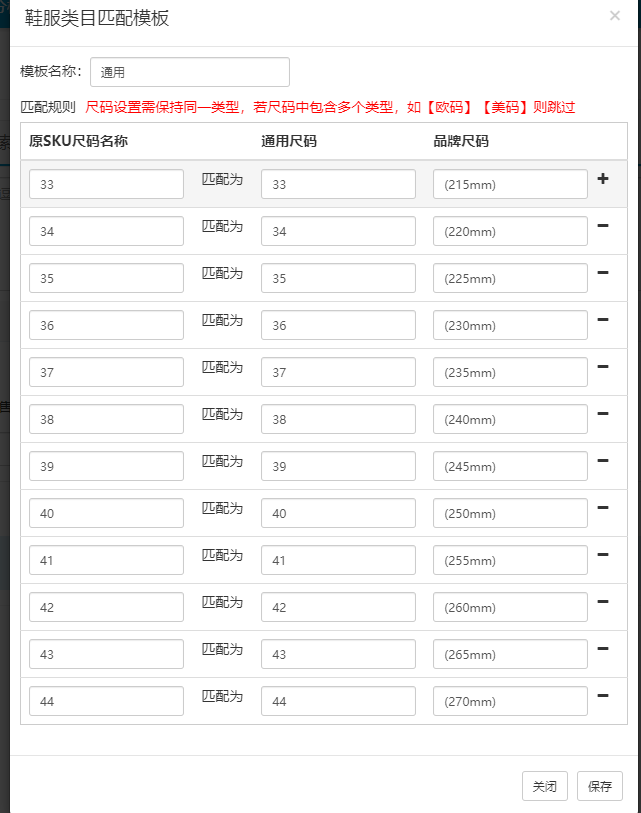Delete the size 38 matching row
Screen dimensions: 641x813
click(603, 414)
